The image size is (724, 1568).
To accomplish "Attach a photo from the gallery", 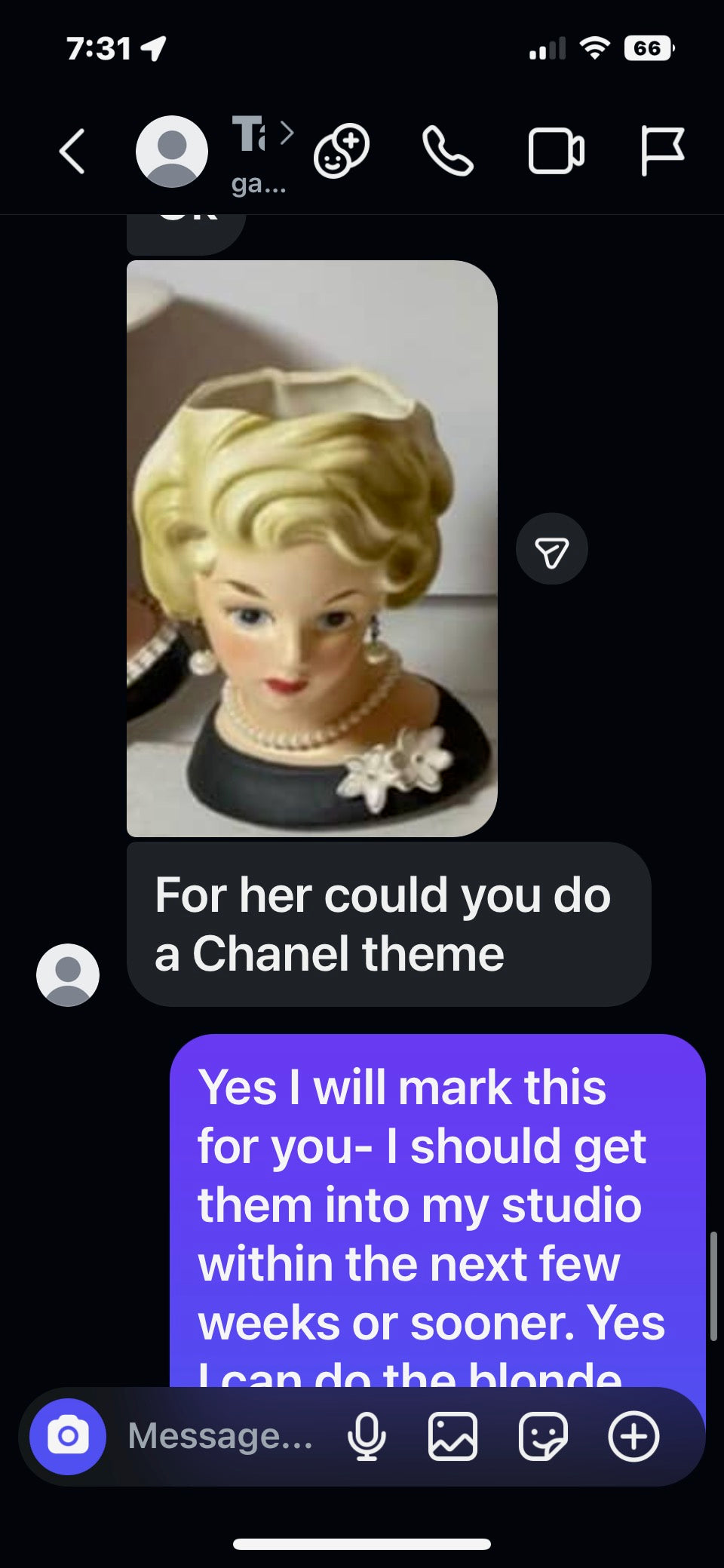I will pyautogui.click(x=452, y=1437).
